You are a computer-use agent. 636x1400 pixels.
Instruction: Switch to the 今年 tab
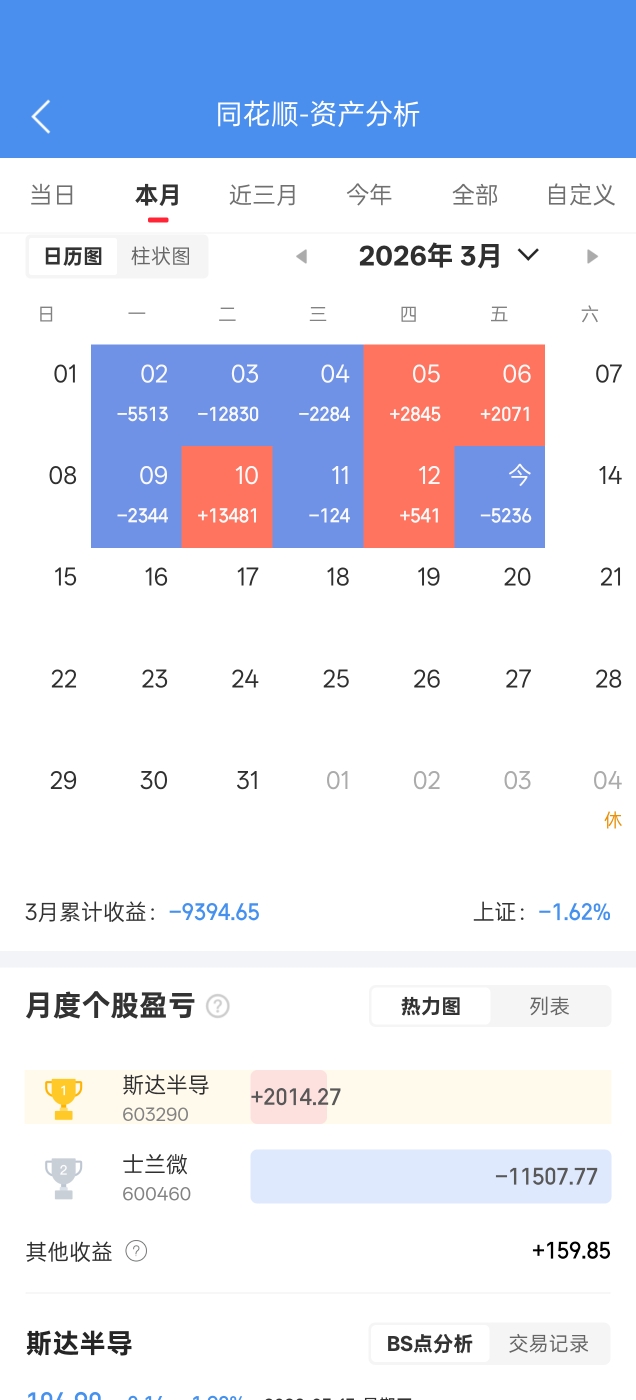(369, 195)
